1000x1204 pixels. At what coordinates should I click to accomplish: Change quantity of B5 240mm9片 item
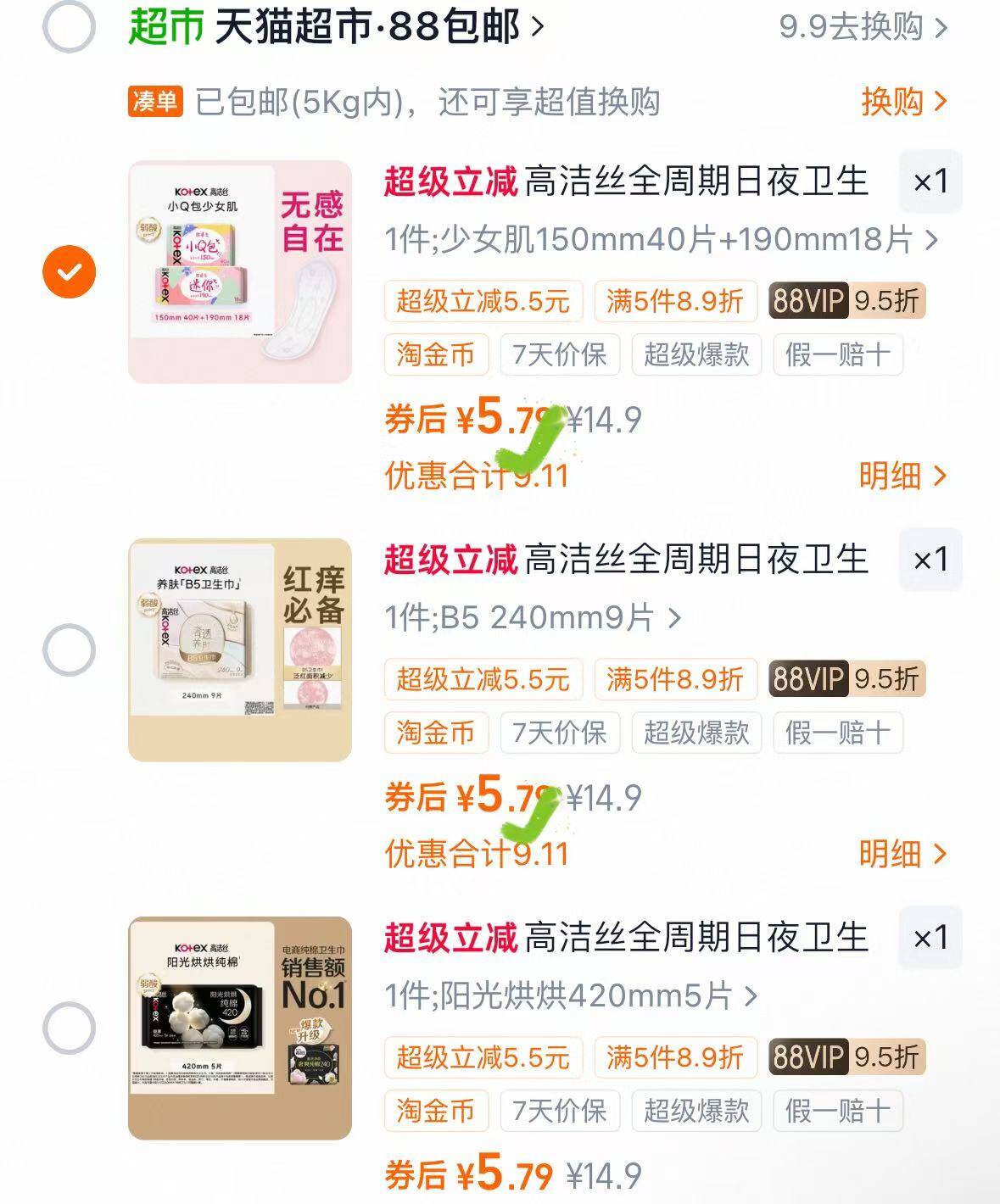pos(930,560)
